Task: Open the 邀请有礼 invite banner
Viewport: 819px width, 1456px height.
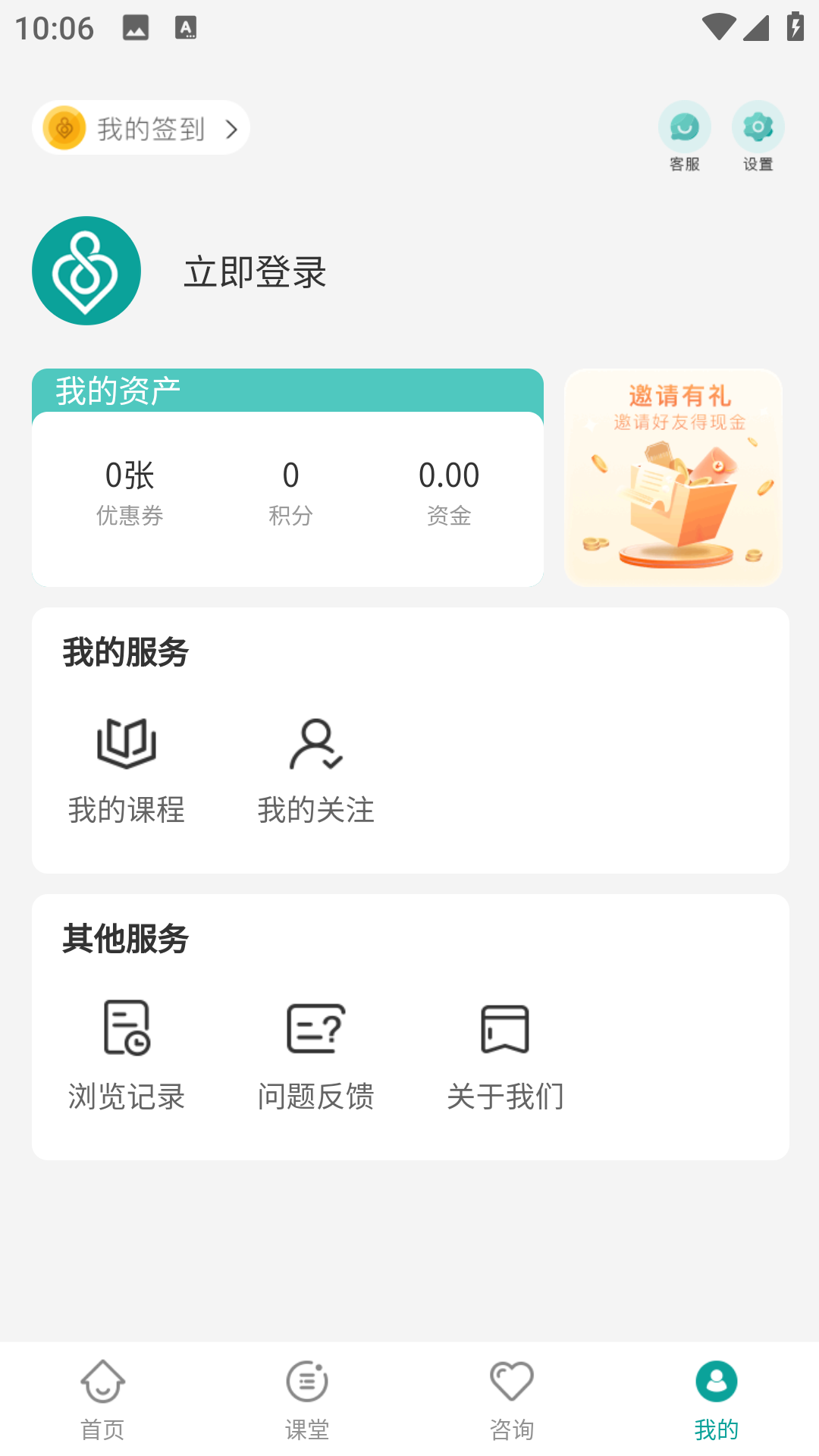Action: pos(673,476)
